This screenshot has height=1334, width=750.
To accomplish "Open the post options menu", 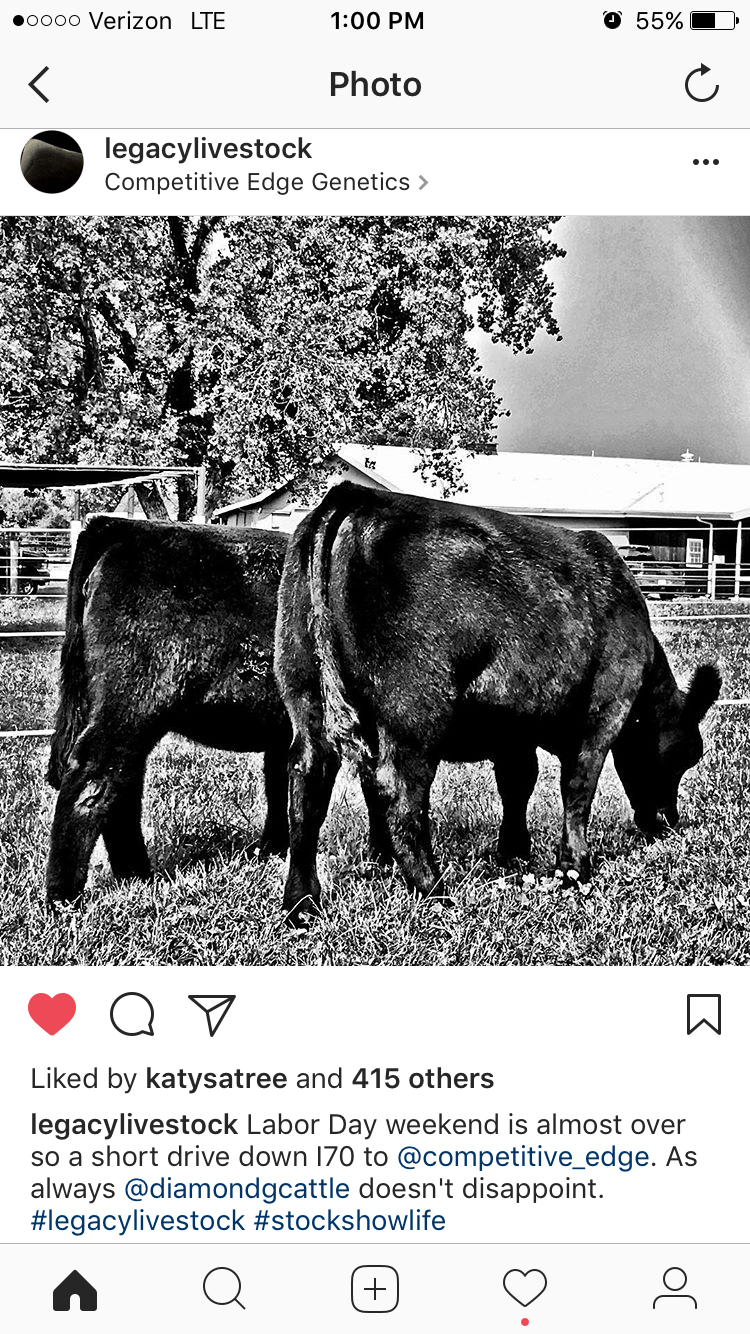I will pos(705,162).
